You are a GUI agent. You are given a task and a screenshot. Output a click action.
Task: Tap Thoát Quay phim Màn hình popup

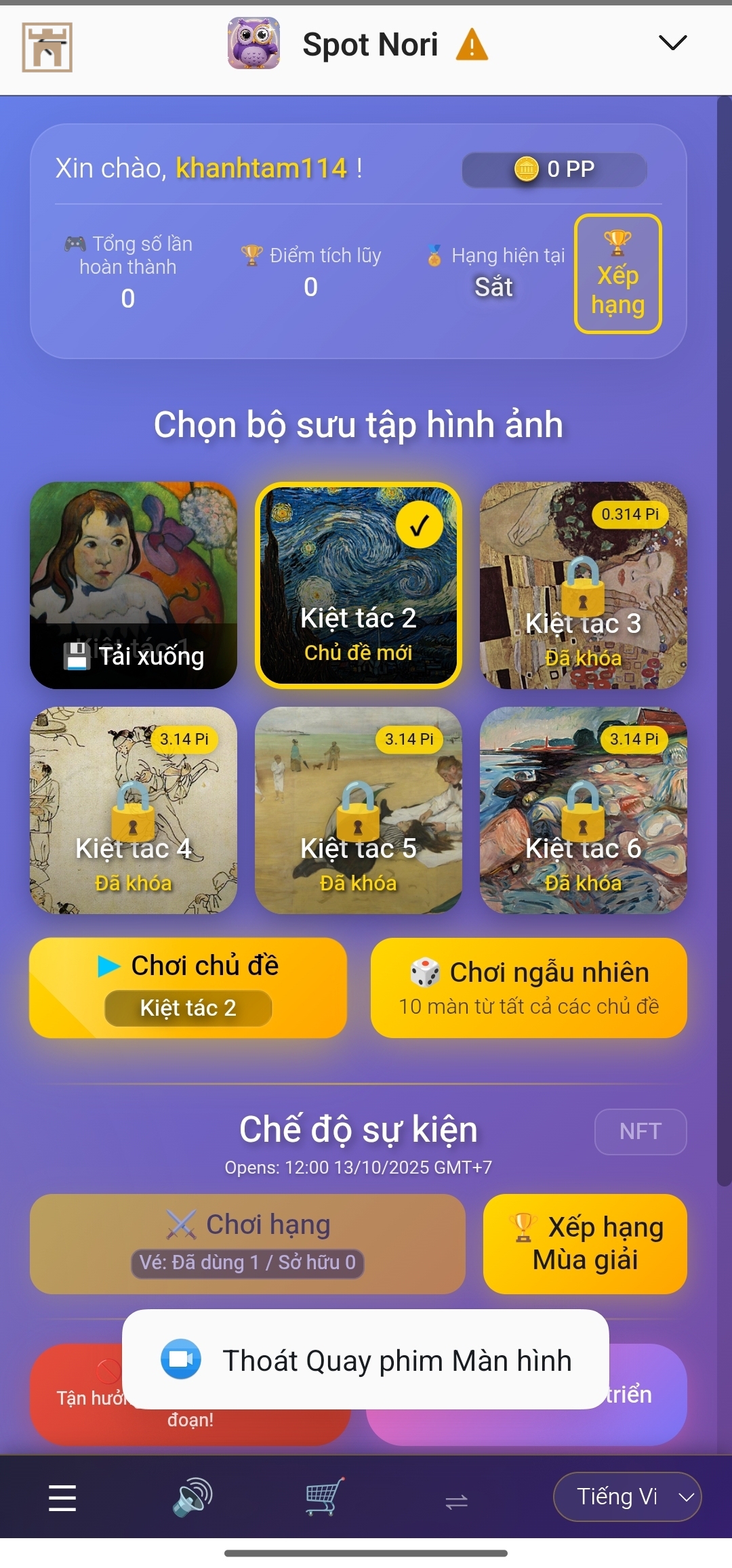[x=365, y=1360]
